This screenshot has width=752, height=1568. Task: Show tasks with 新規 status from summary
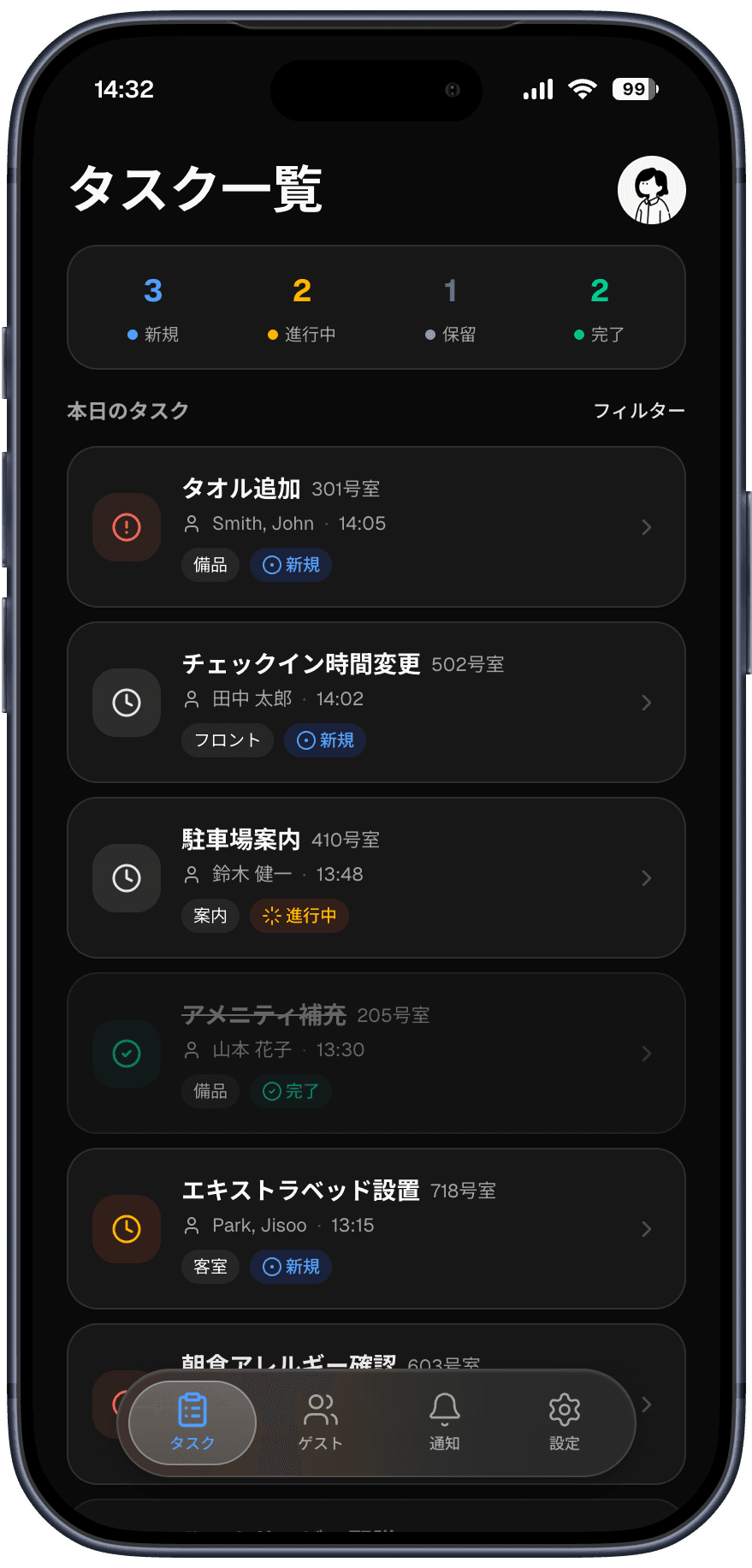(x=153, y=308)
